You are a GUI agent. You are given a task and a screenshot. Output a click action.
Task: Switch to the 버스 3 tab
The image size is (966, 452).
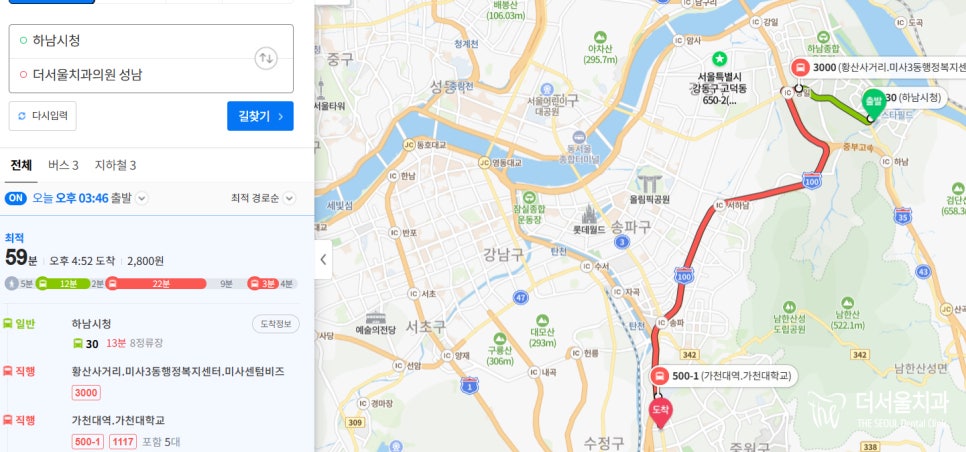63,165
